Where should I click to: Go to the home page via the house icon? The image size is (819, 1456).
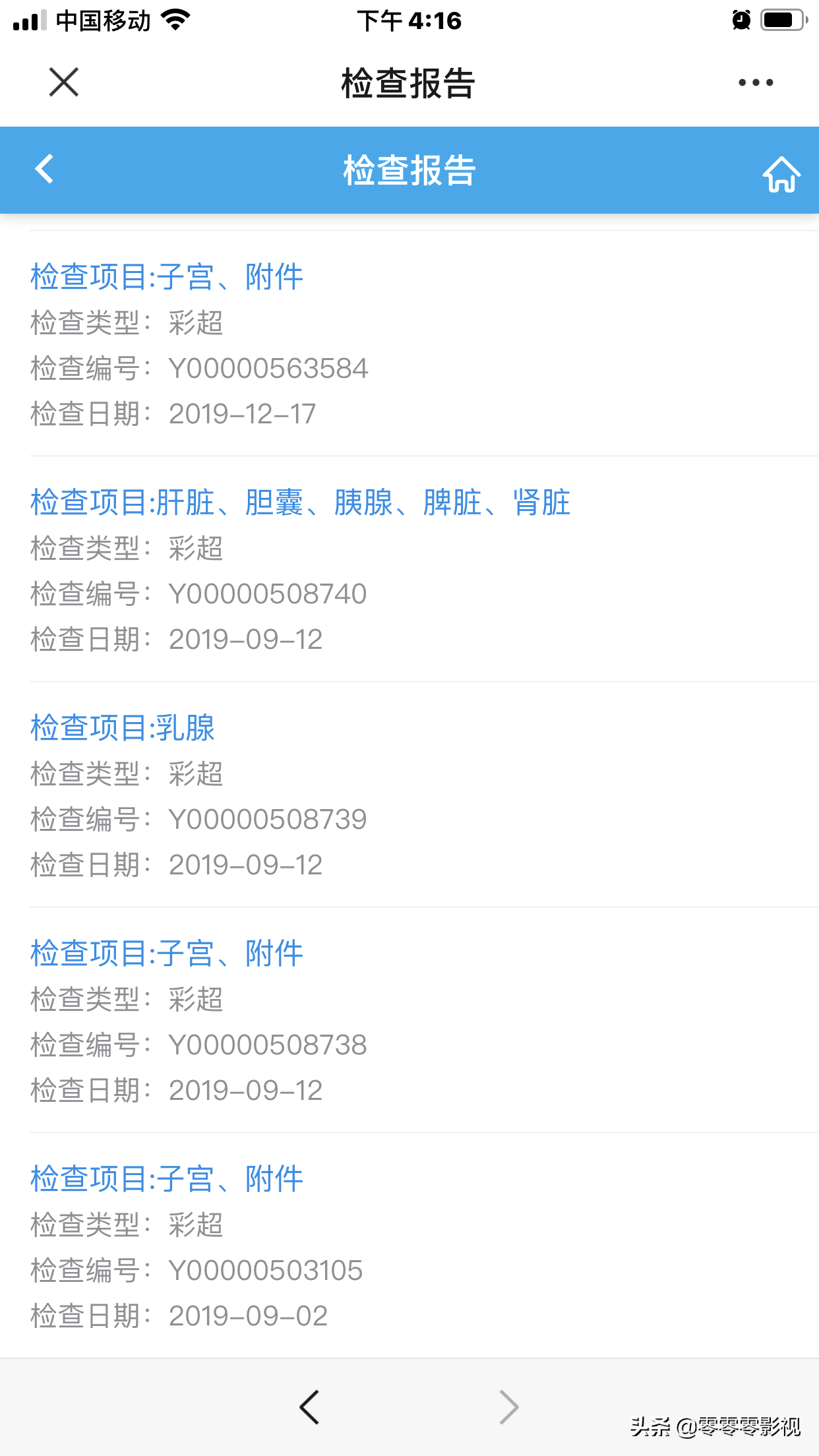pos(781,173)
